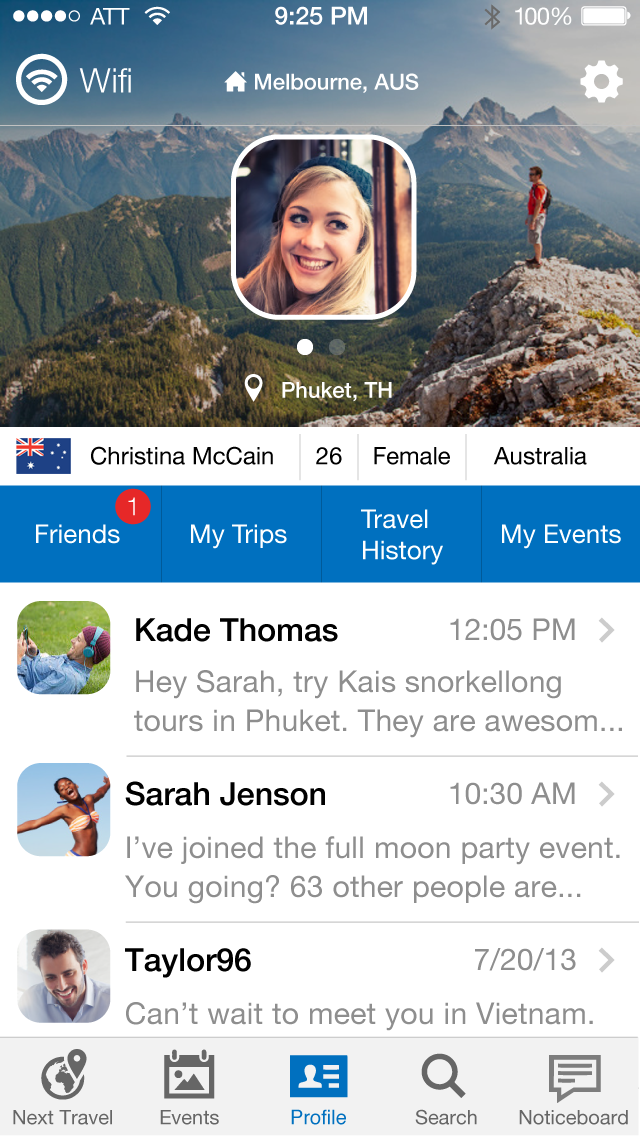Open the settings gear
This screenshot has height=1136, width=640.
click(x=601, y=82)
